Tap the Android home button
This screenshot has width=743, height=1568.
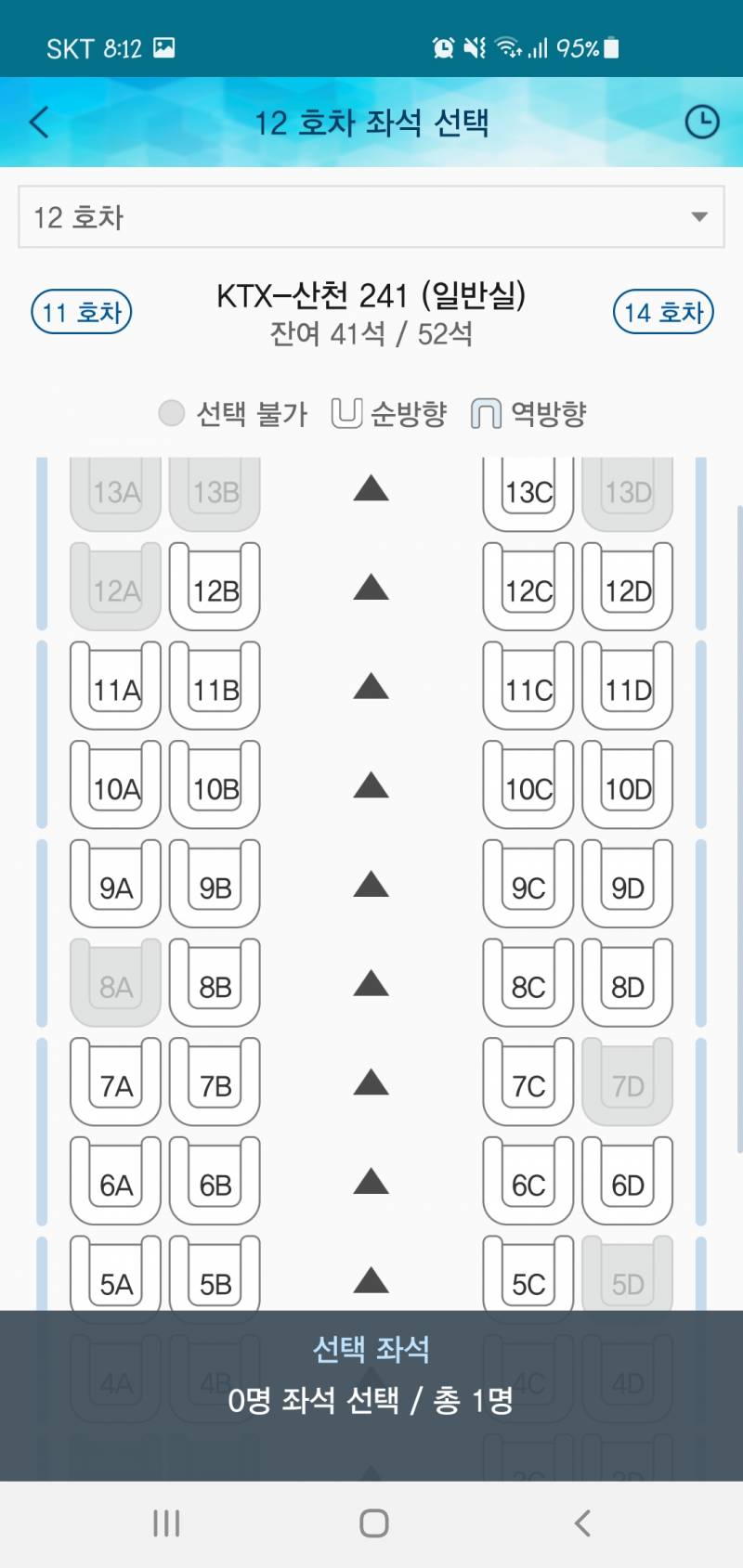point(371,1522)
